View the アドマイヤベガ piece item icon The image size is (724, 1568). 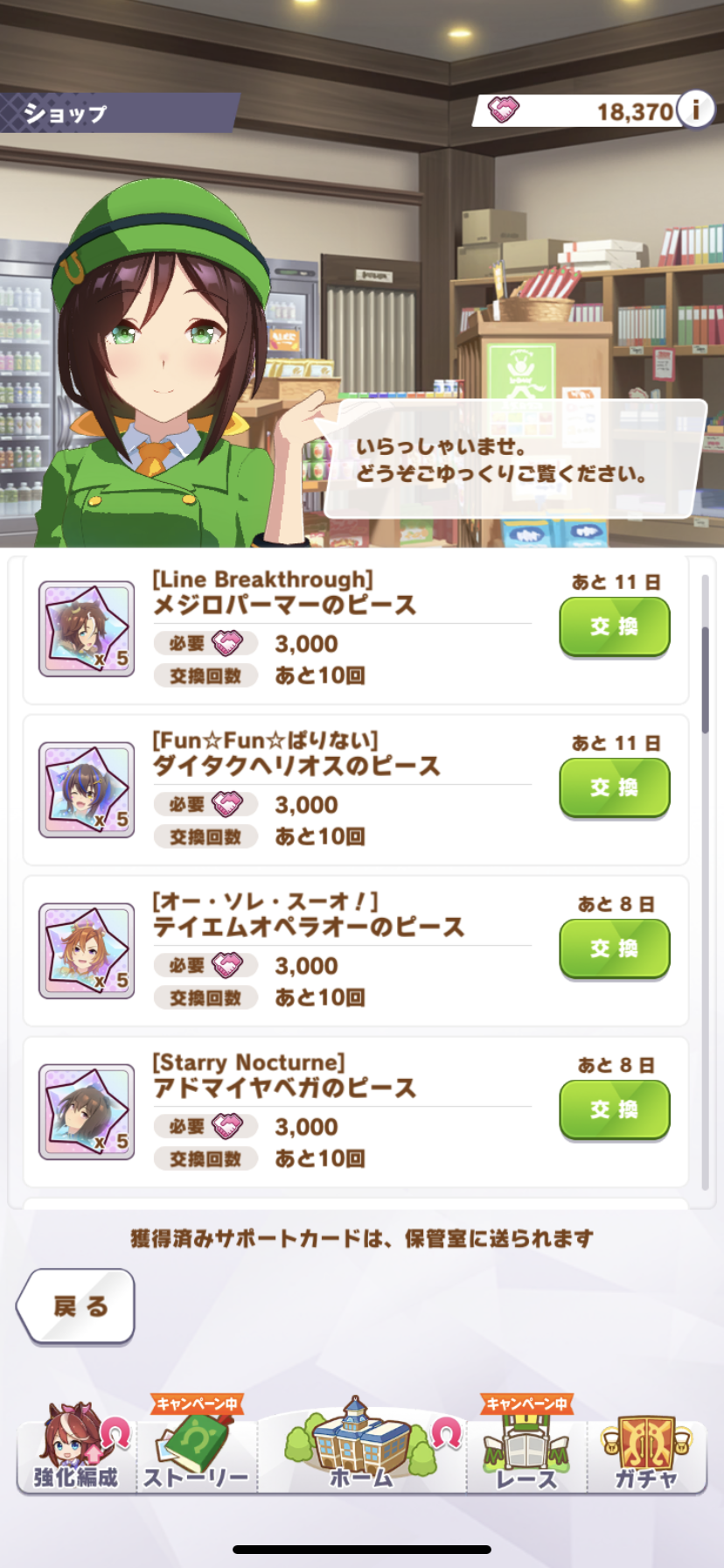coord(87,1111)
